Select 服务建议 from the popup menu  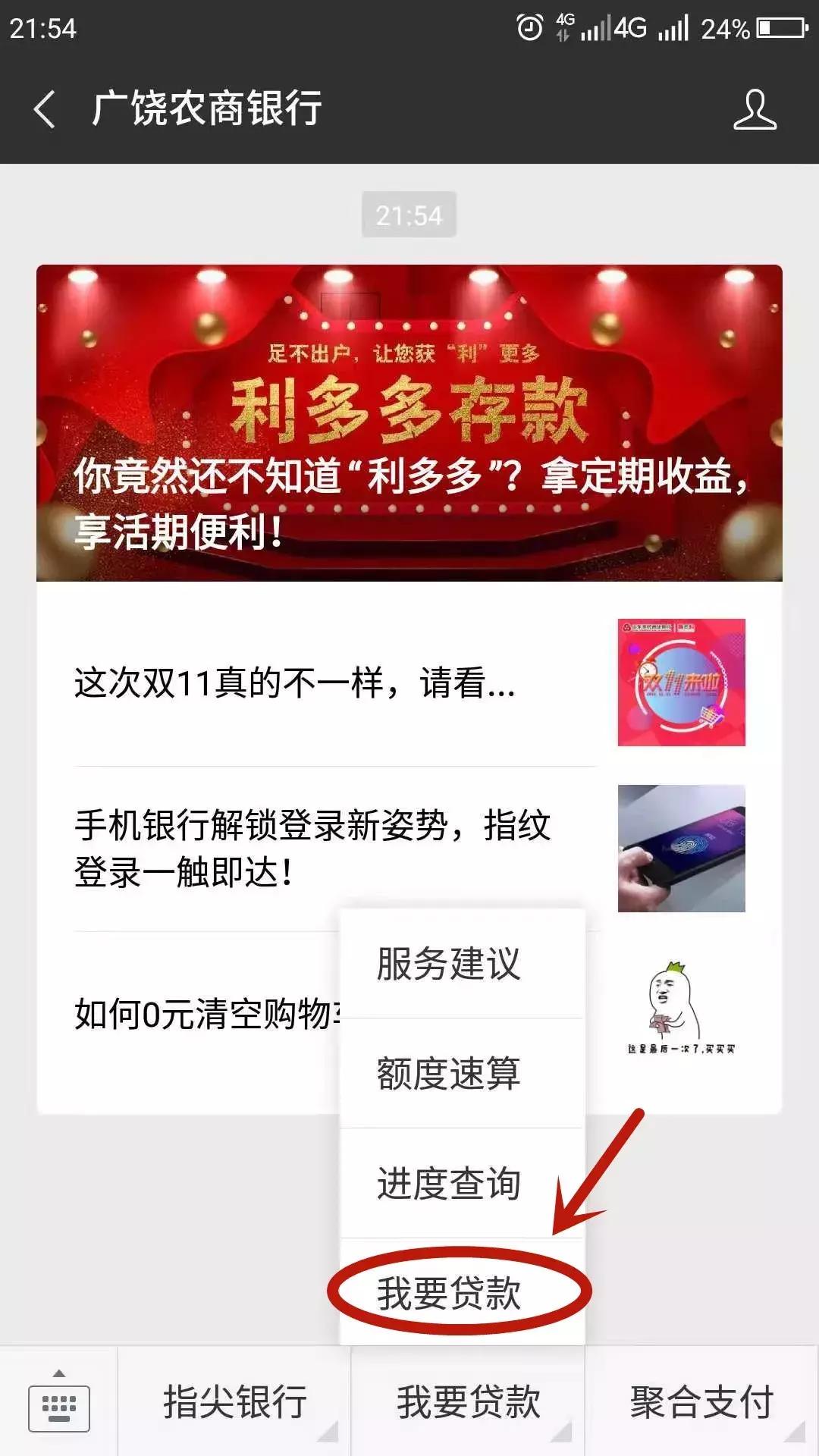451,962
